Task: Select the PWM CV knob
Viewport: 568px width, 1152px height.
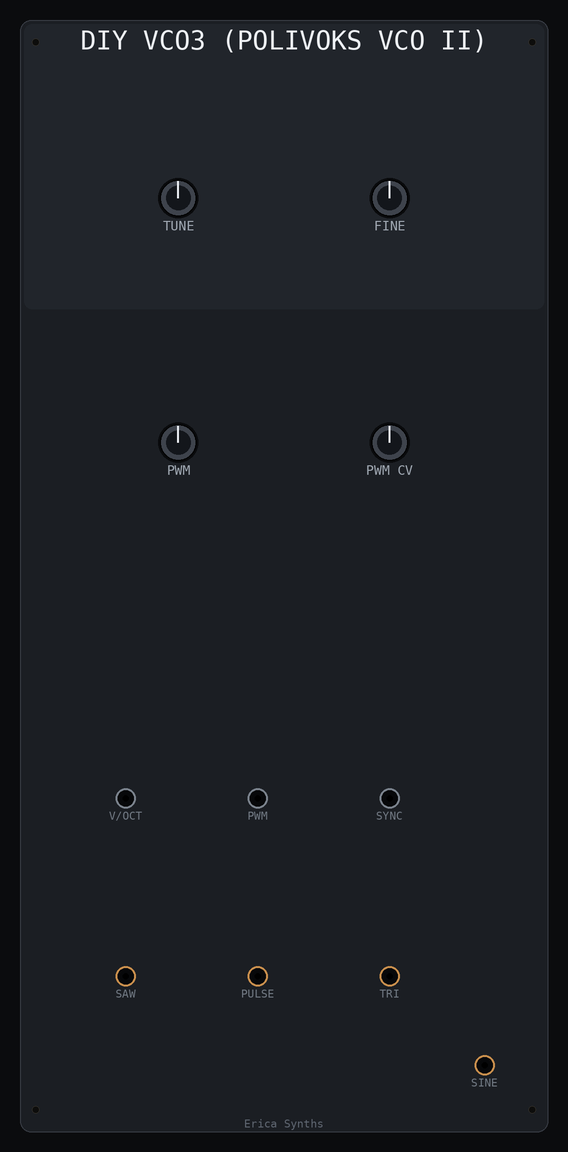Action: tap(389, 443)
